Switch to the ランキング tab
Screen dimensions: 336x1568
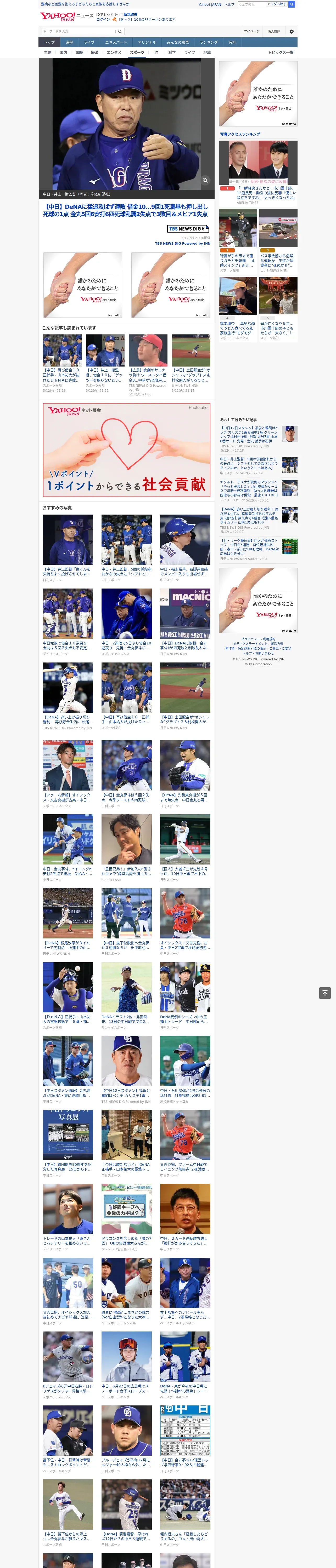pos(209,43)
